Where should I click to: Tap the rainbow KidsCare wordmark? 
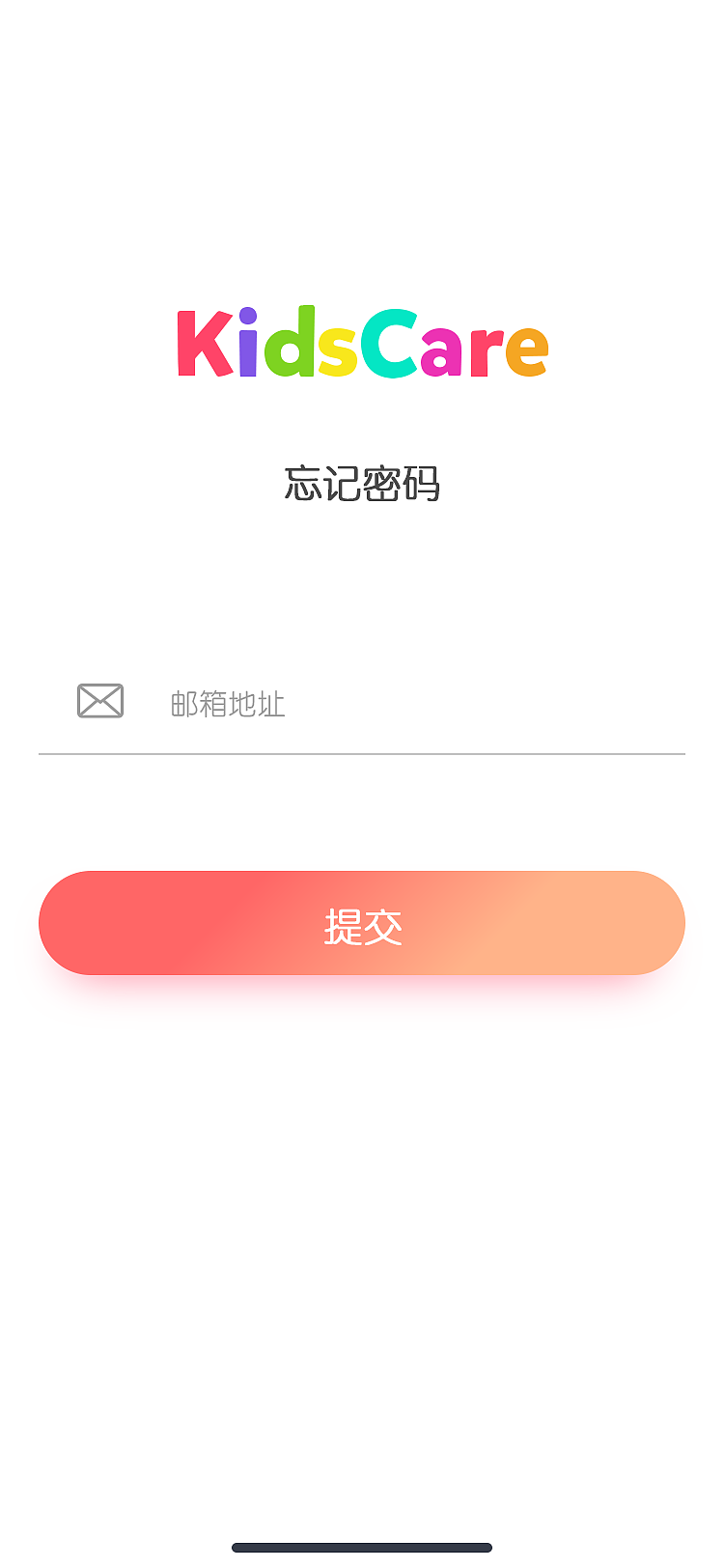coord(362,345)
